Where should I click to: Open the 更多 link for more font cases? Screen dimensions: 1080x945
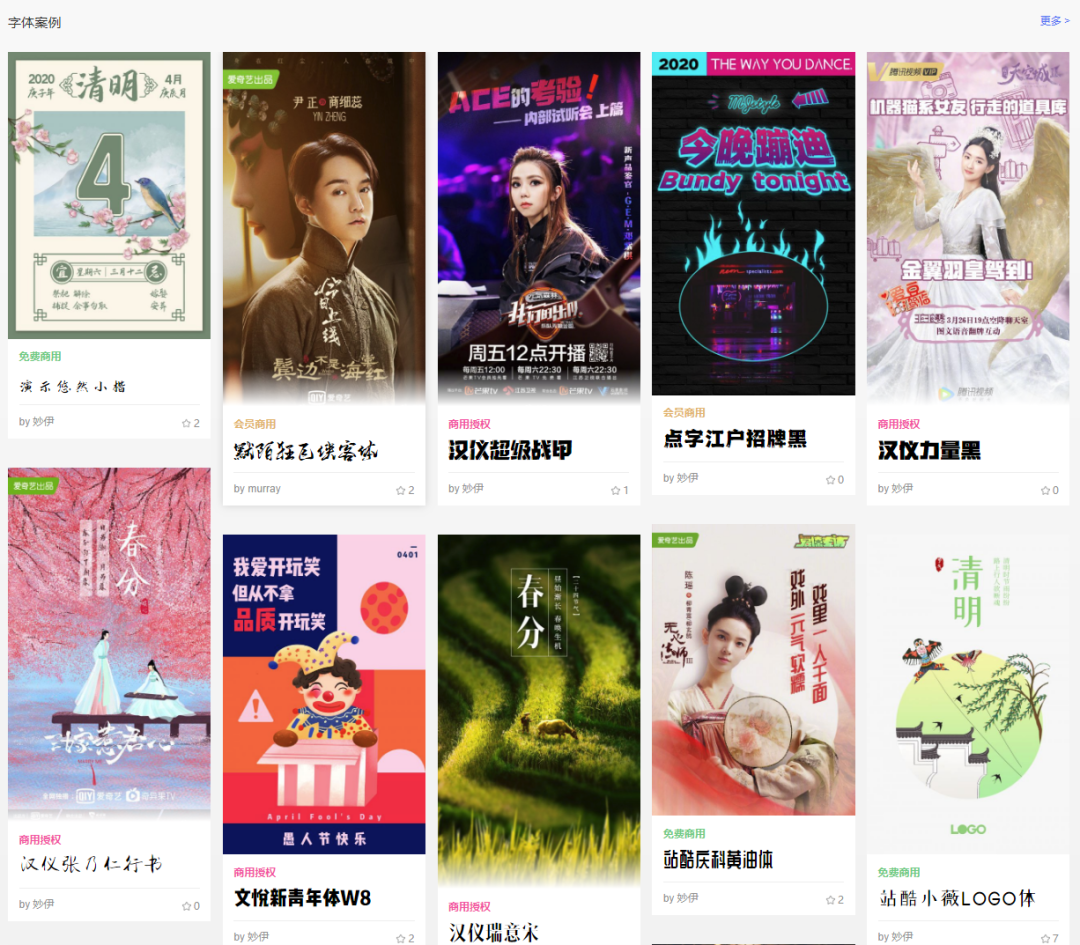(1053, 21)
